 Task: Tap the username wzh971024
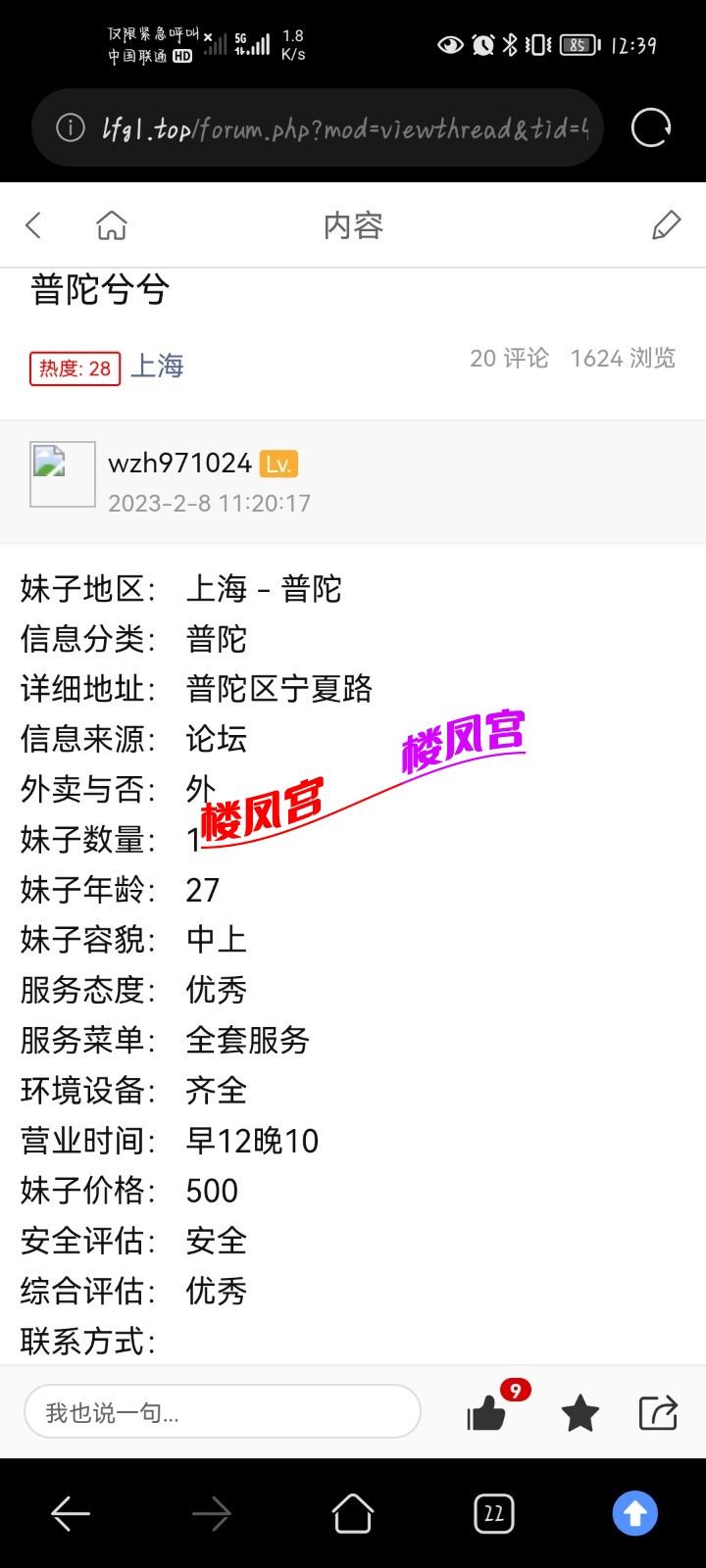pyautogui.click(x=178, y=463)
